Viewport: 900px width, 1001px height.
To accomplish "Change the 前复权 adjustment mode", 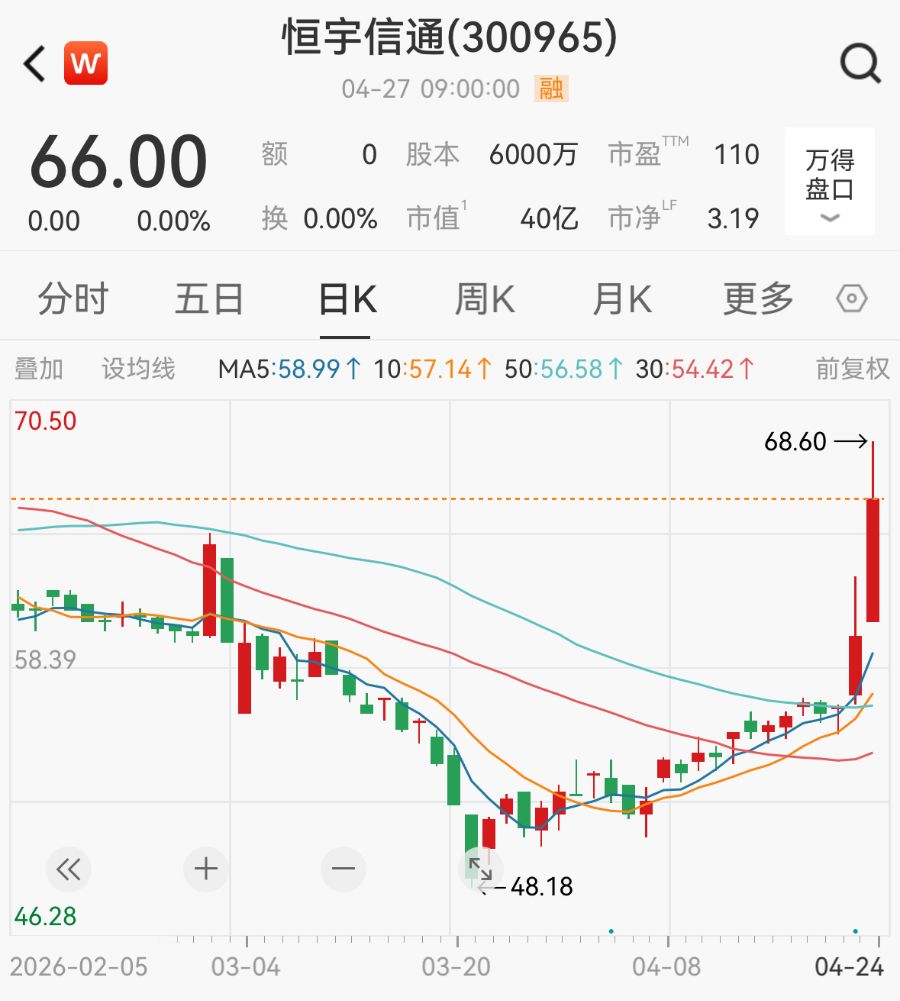I will point(852,369).
